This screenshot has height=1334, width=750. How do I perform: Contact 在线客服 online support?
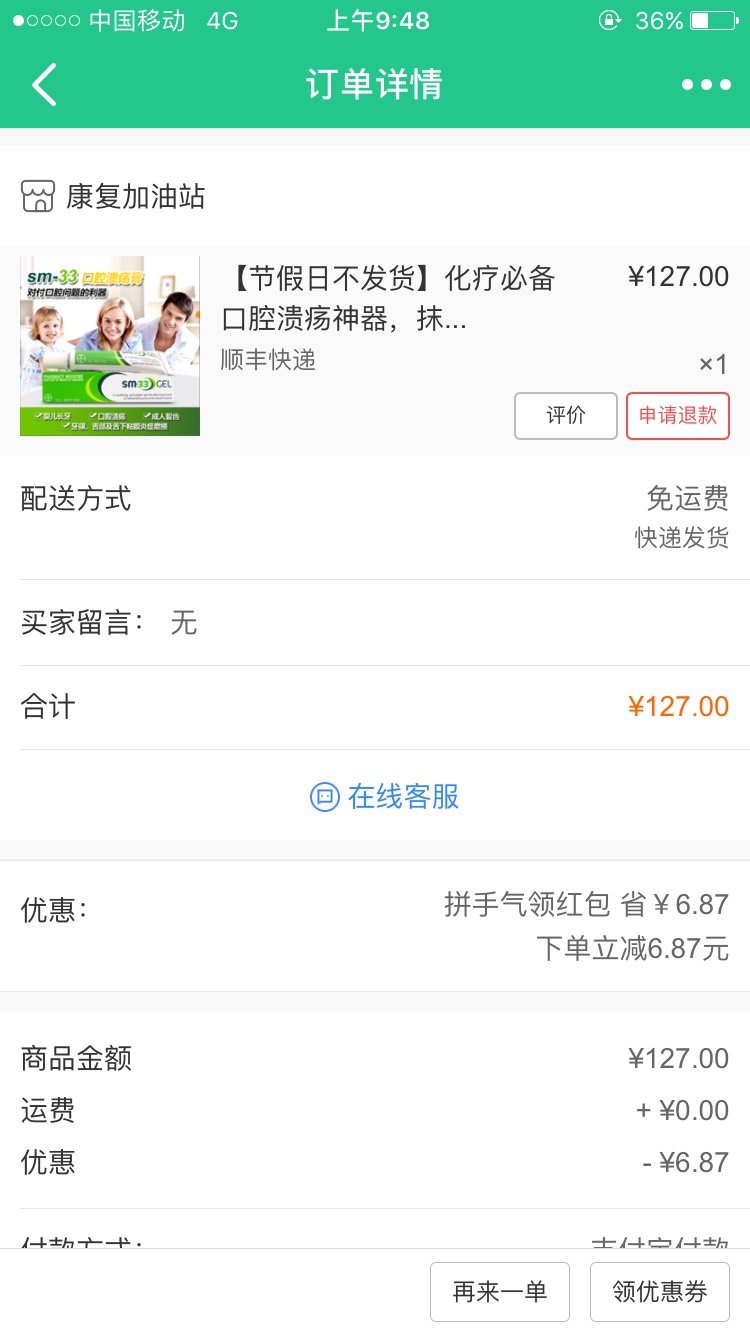(x=385, y=797)
